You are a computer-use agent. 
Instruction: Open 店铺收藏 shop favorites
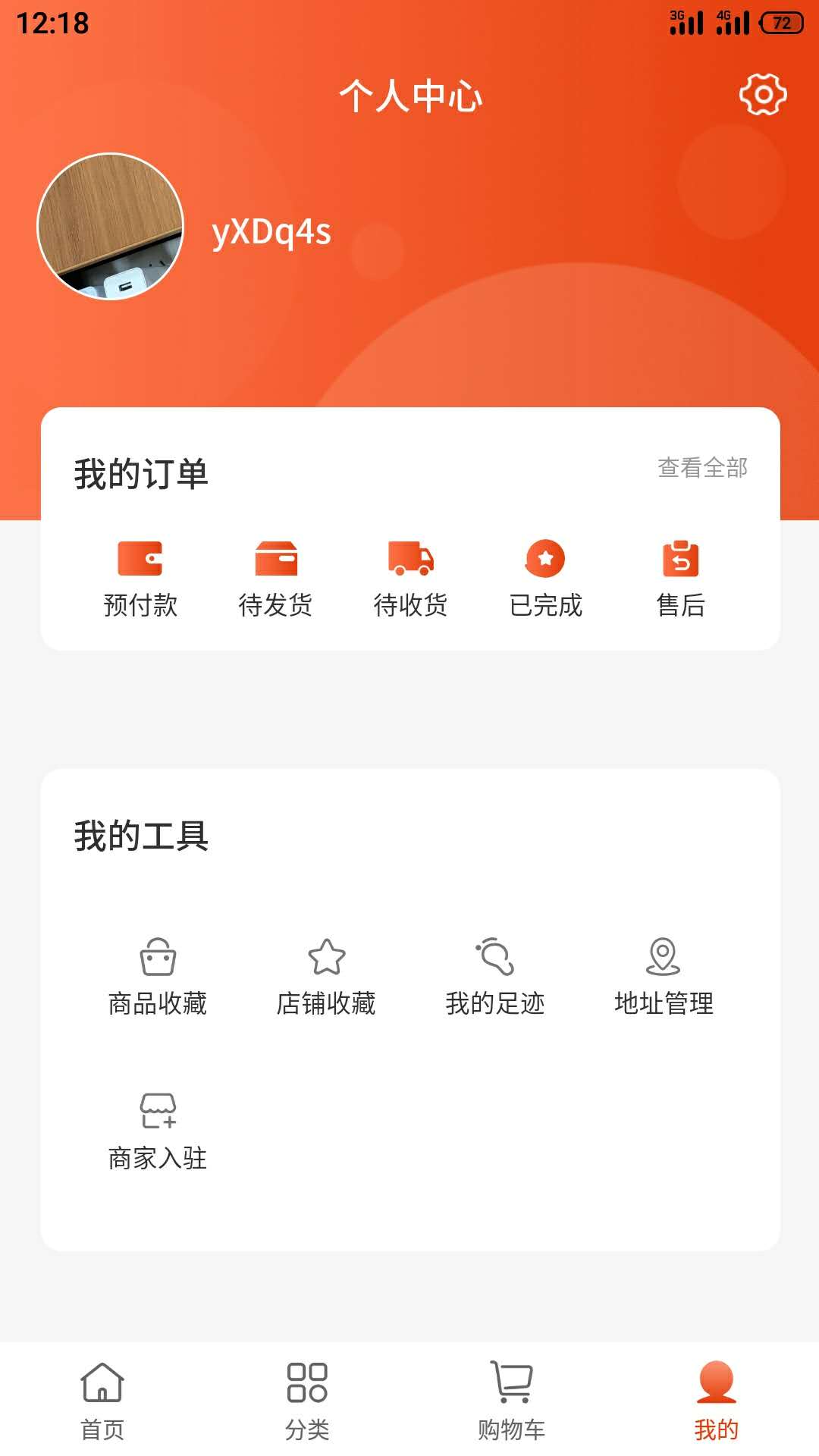click(326, 977)
